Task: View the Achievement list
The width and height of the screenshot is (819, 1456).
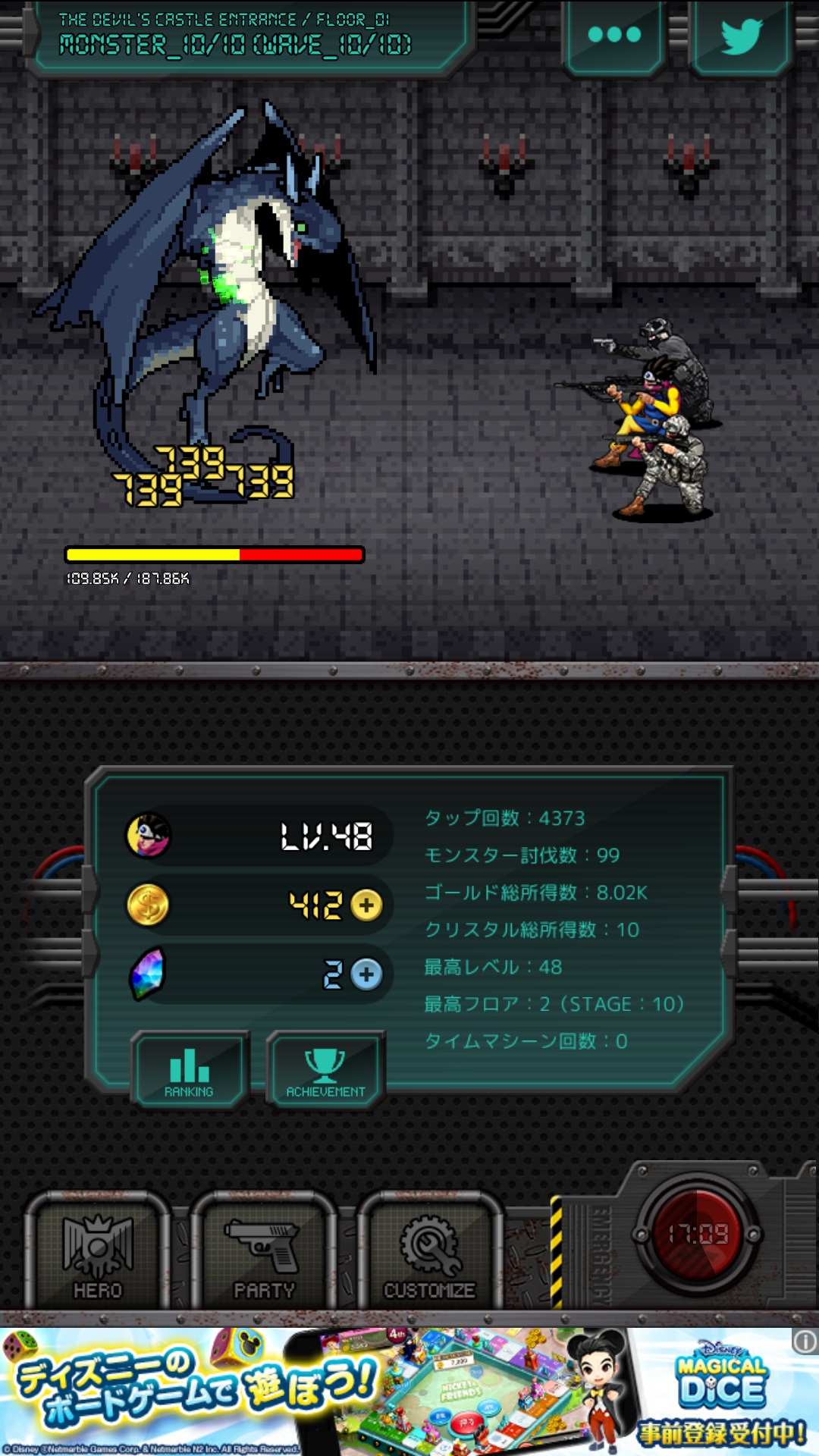Action: tap(326, 1072)
